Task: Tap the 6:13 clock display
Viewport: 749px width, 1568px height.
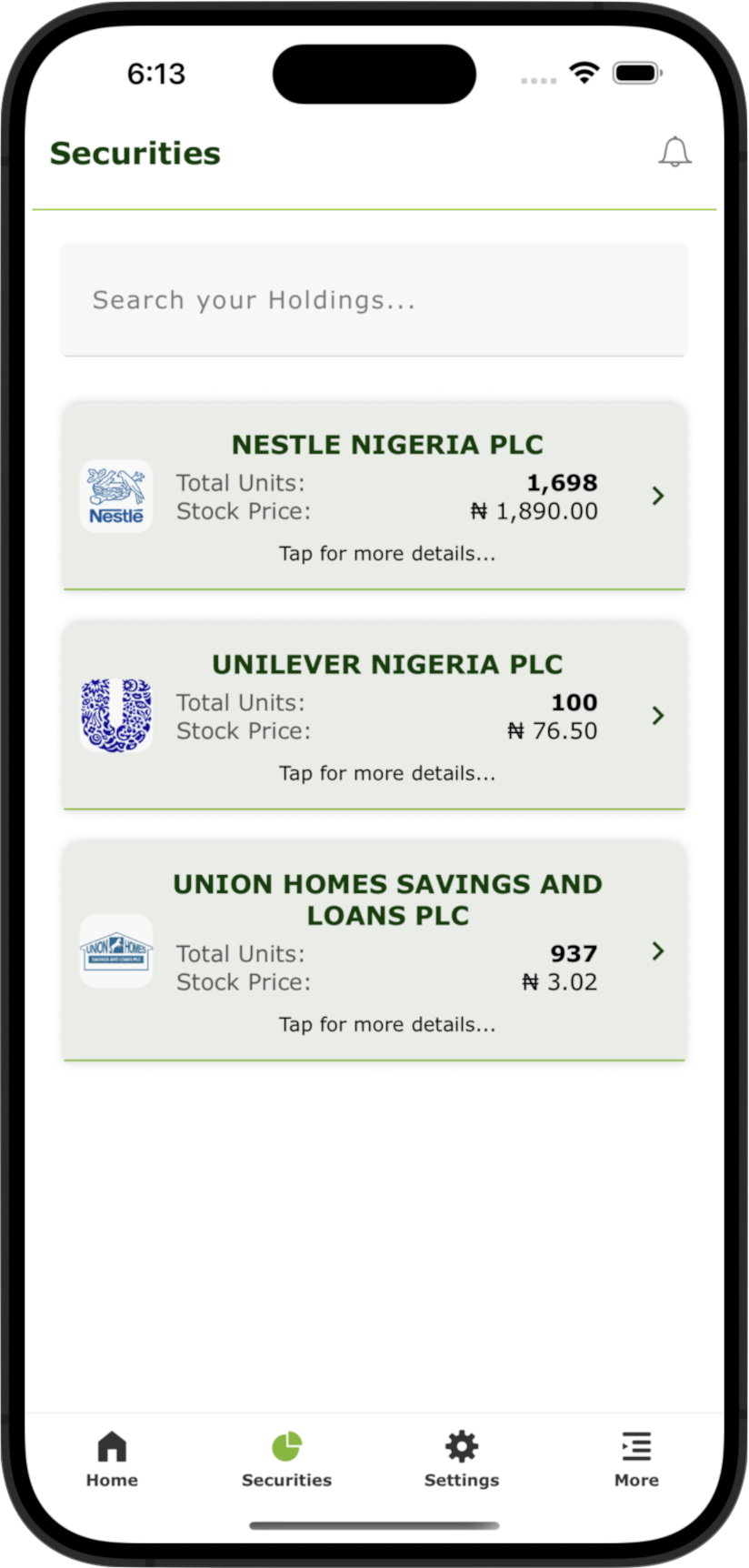Action: tap(157, 75)
